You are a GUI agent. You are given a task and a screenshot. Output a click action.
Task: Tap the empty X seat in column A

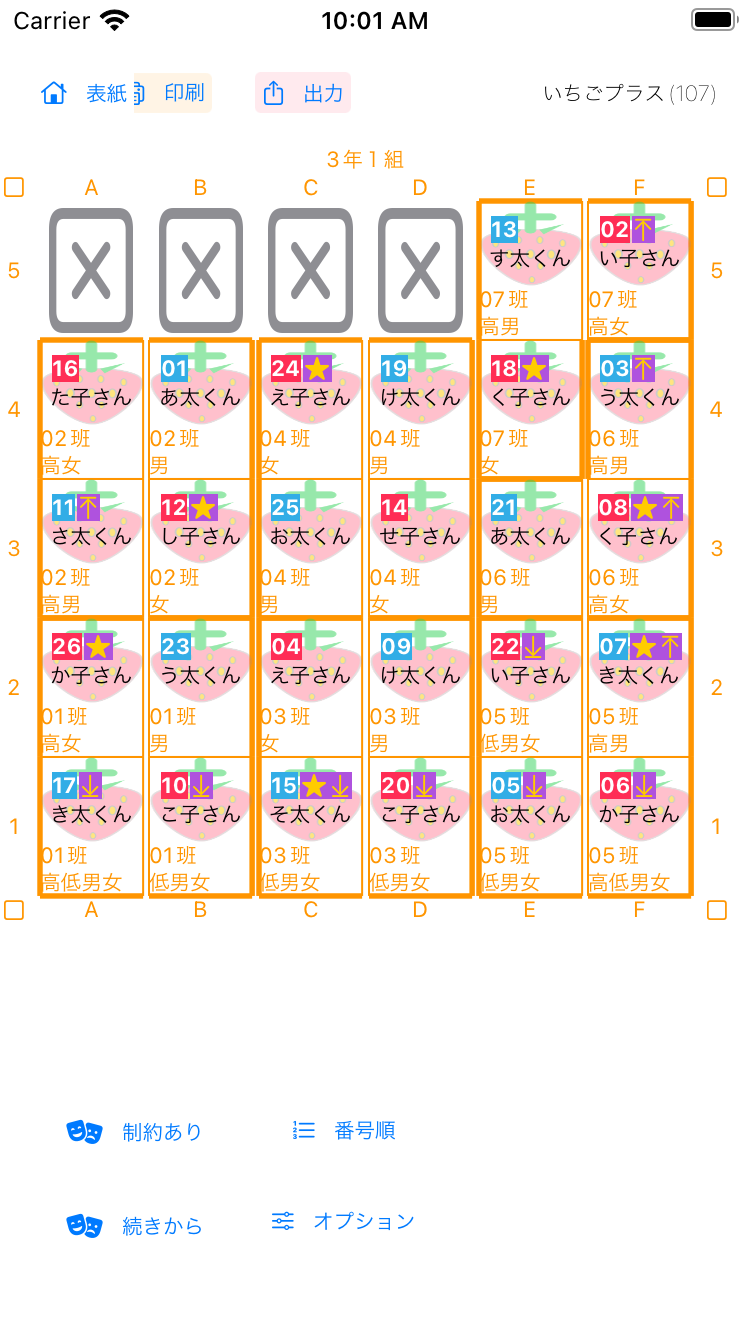[x=91, y=270]
